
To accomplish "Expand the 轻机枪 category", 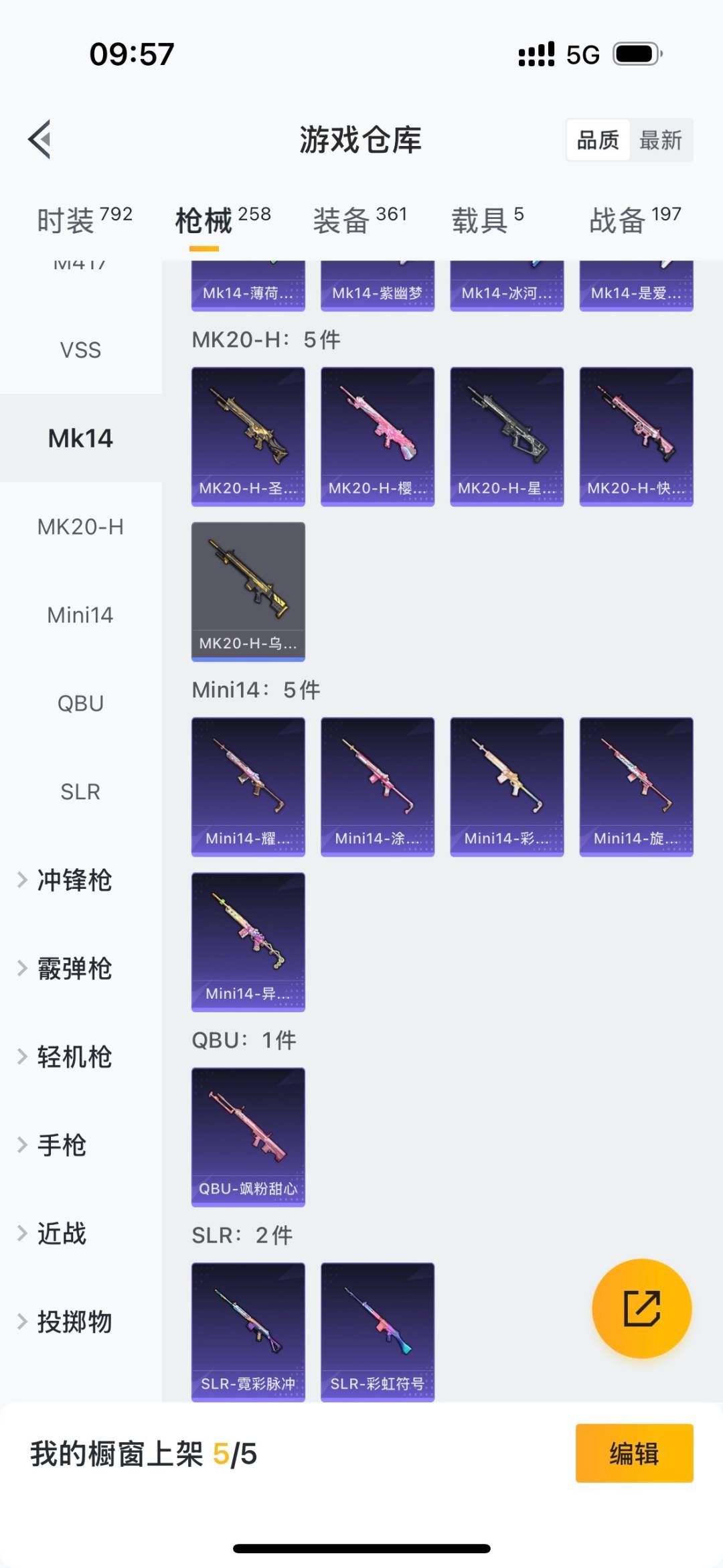I will tap(74, 1057).
